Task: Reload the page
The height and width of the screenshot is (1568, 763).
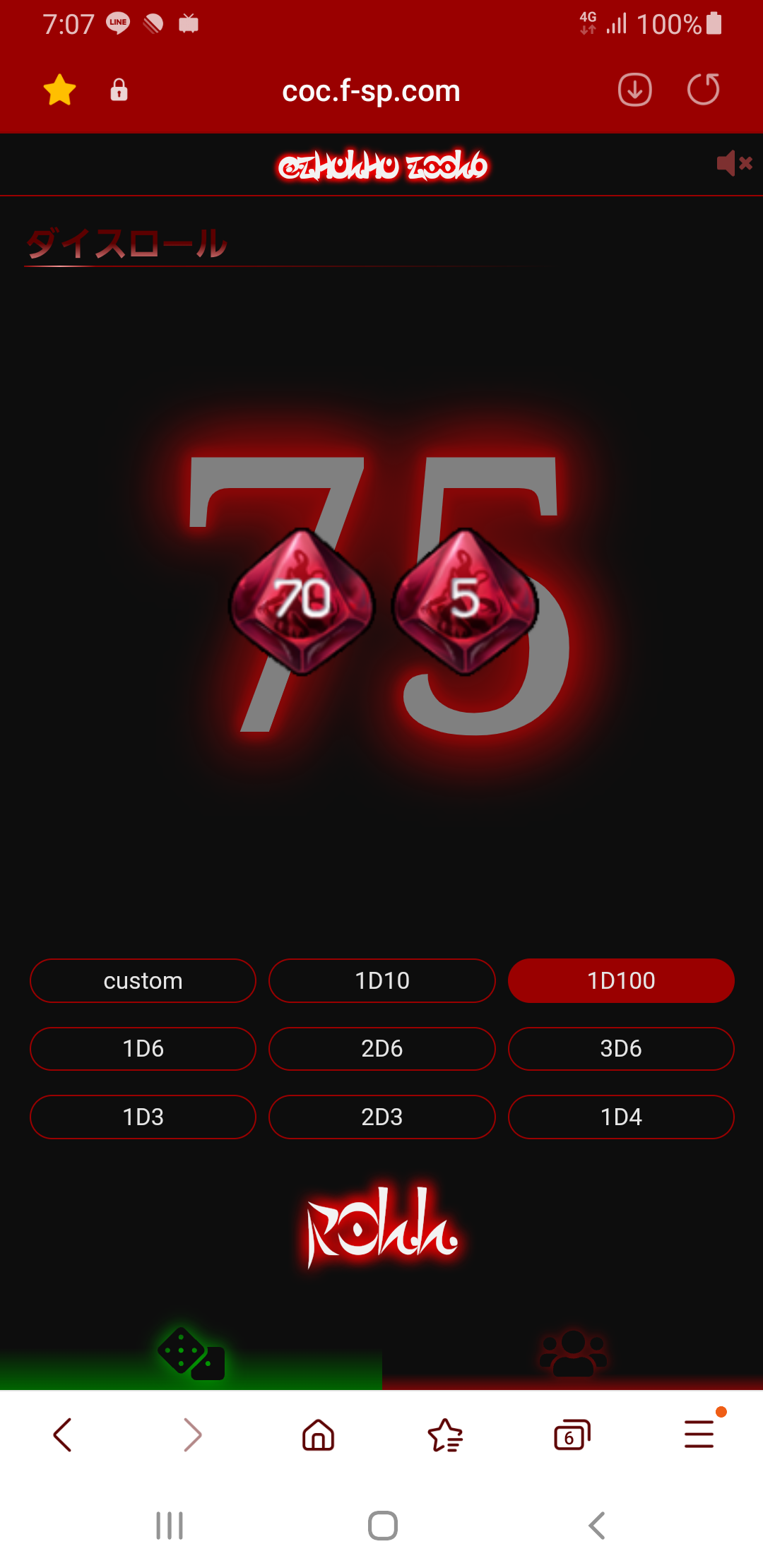Action: [703, 90]
